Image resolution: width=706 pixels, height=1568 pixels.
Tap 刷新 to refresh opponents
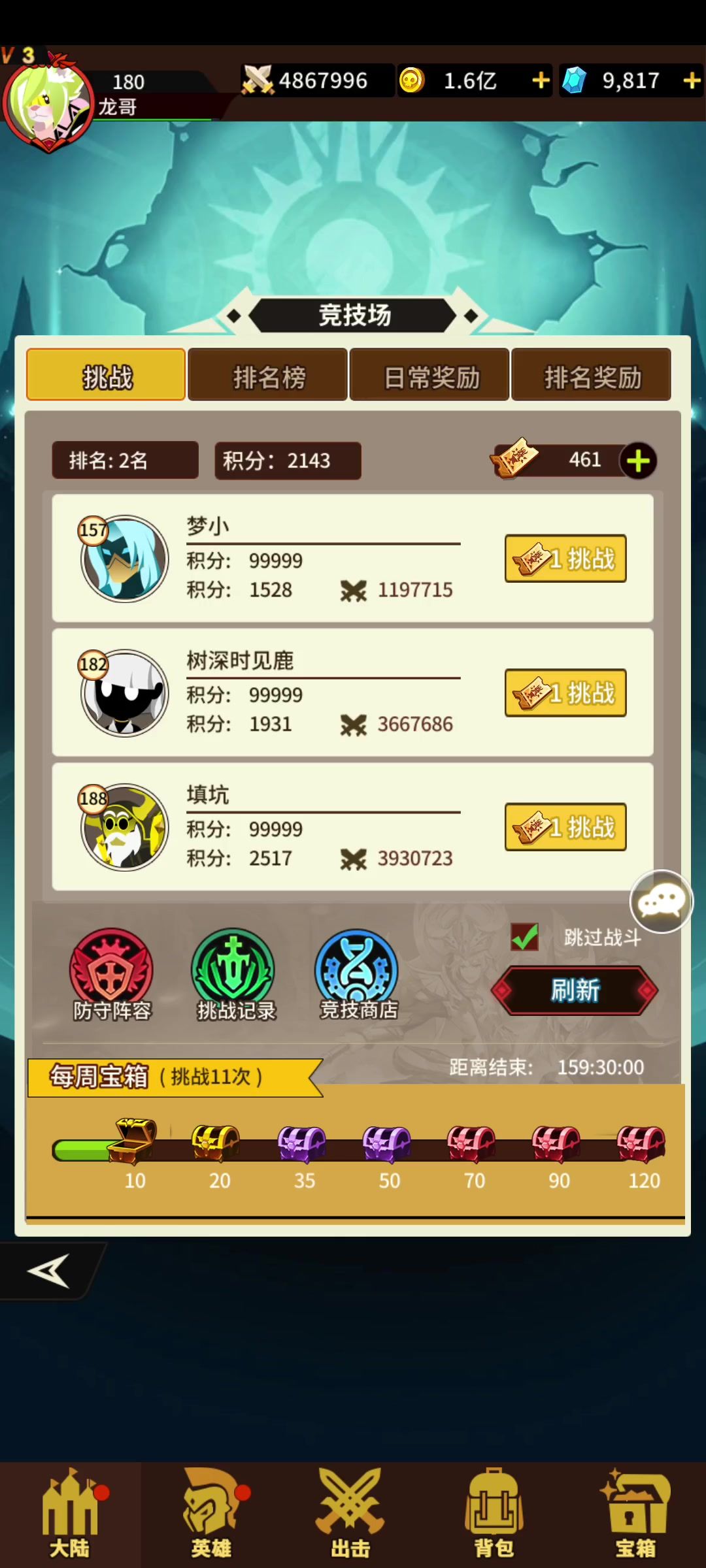[x=575, y=990]
